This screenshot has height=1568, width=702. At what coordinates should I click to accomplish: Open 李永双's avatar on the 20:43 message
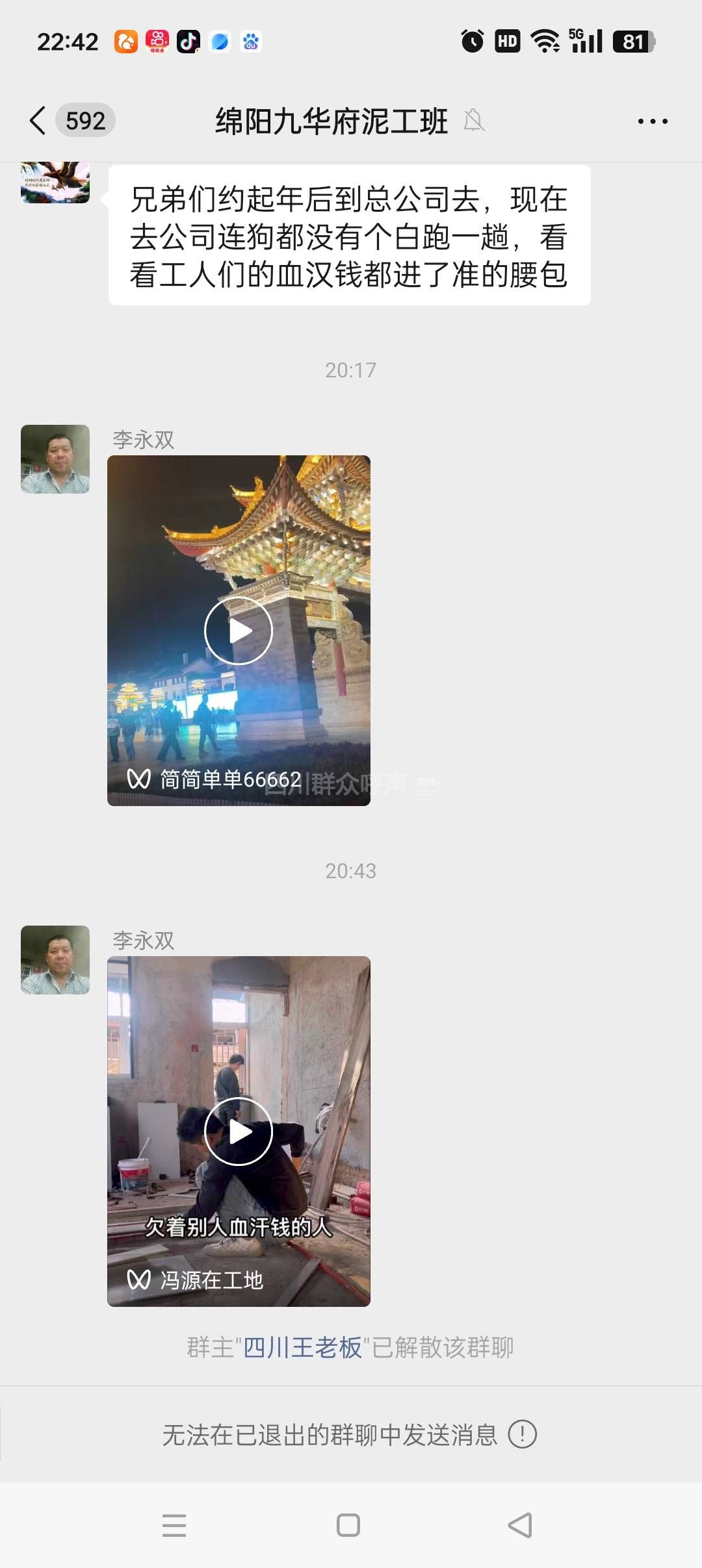pyautogui.click(x=55, y=960)
